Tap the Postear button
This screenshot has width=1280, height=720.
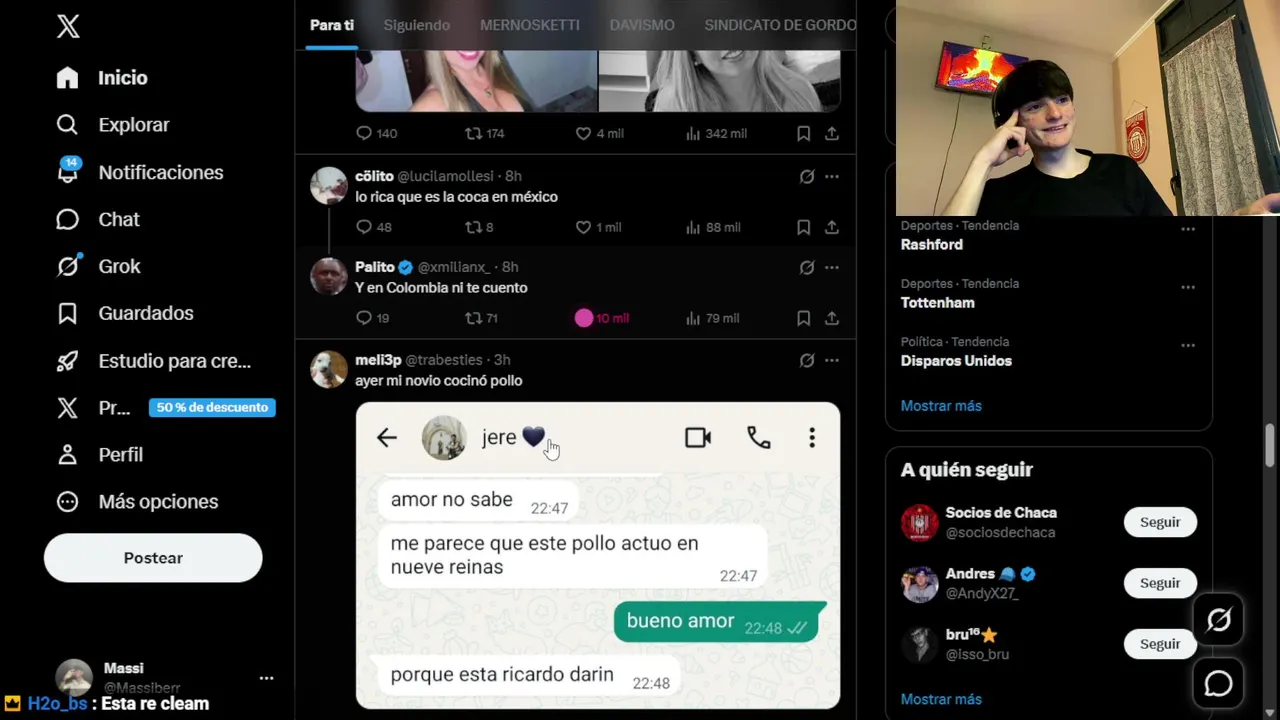click(x=153, y=558)
